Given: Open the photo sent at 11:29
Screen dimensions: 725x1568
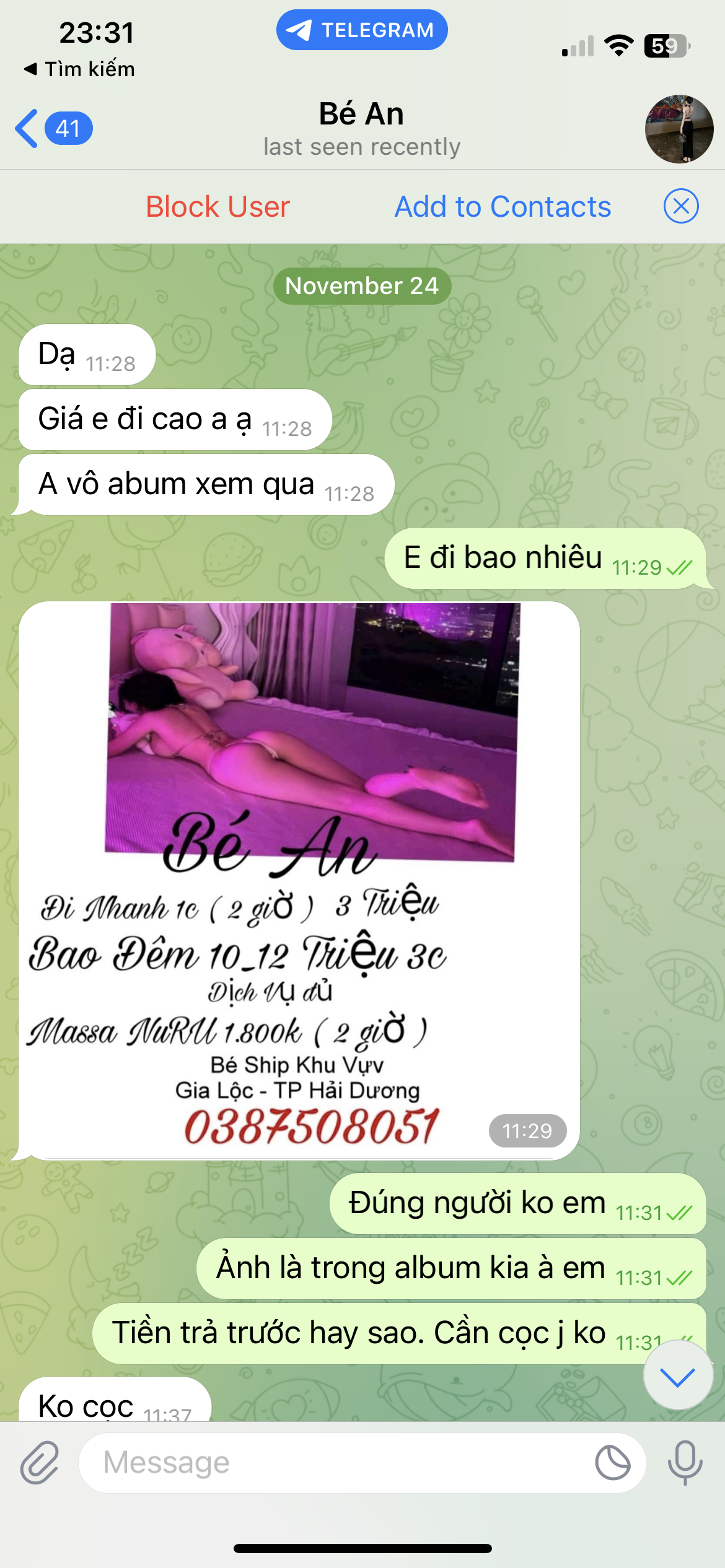Looking at the screenshot, I should click(299, 879).
